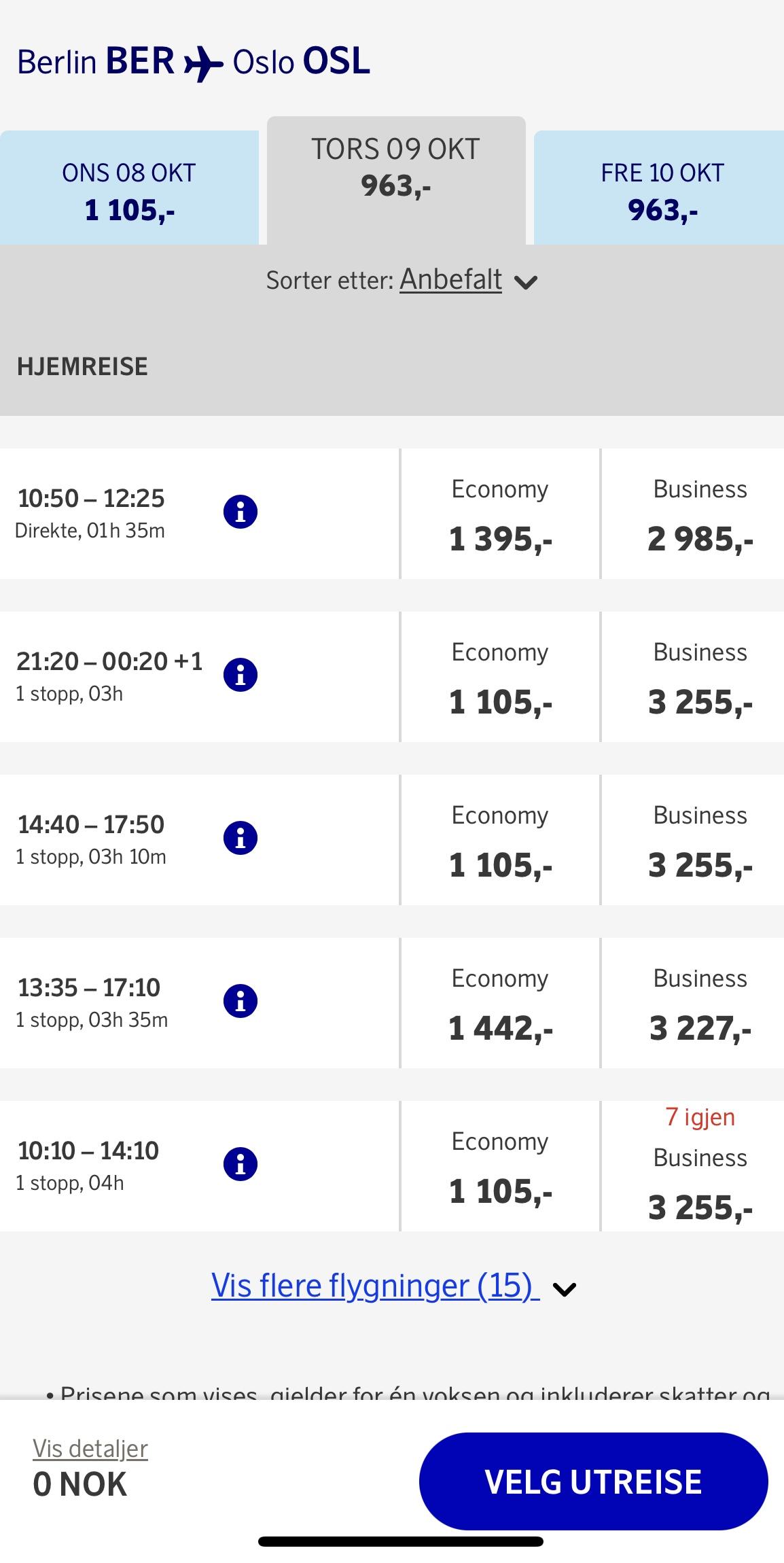This screenshot has height=1563, width=784.
Task: Select the FRE 10 OKT date tab
Action: 659,188
